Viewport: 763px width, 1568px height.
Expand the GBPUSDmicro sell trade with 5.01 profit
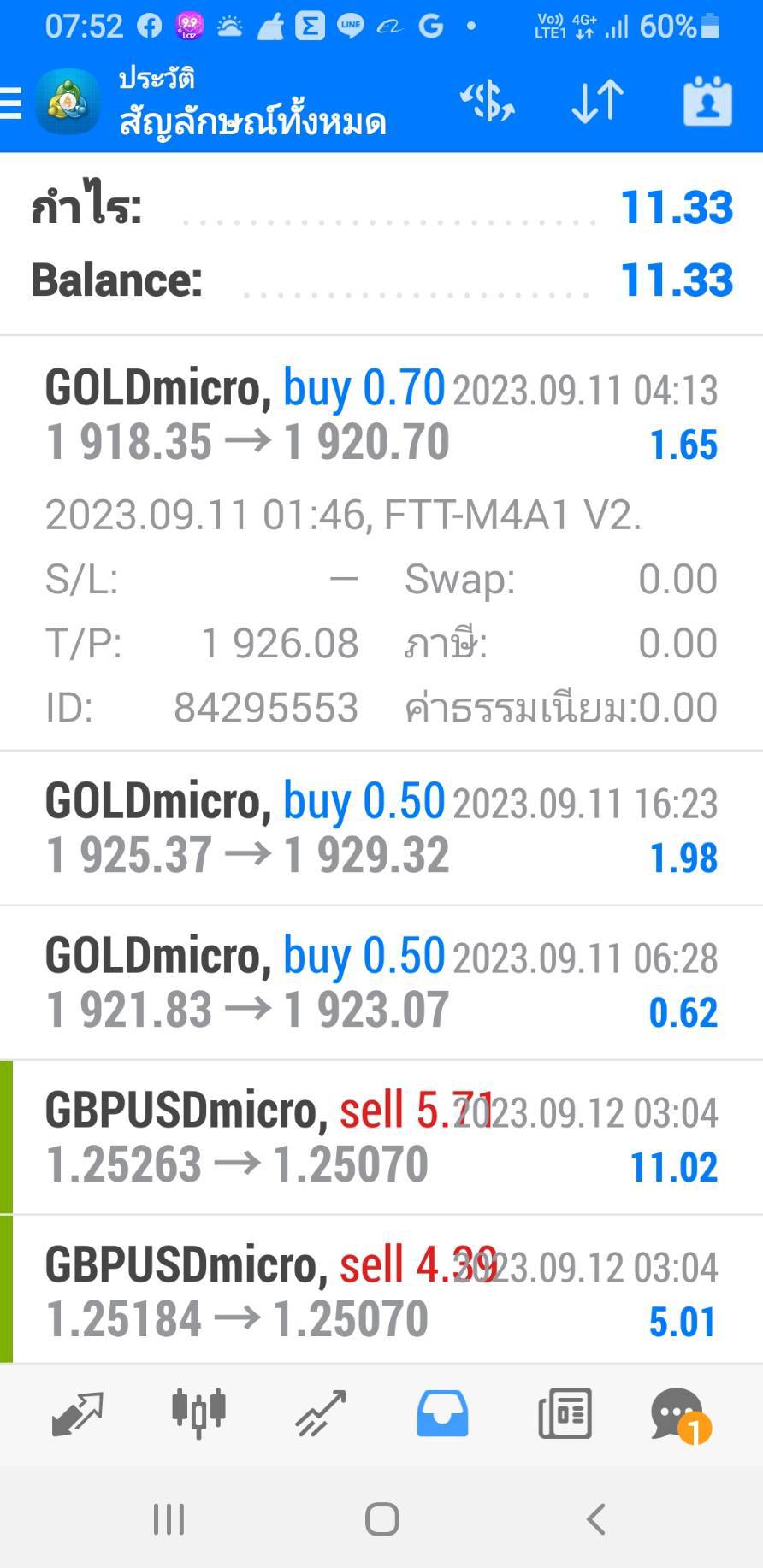pos(381,1289)
